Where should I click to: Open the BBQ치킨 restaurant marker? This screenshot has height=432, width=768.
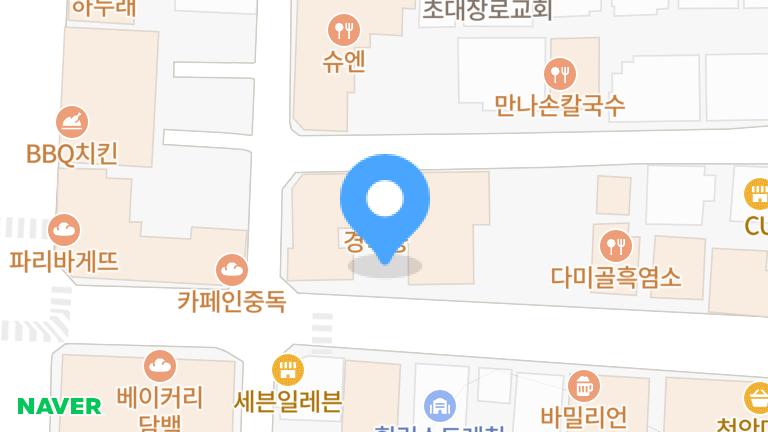point(72,123)
